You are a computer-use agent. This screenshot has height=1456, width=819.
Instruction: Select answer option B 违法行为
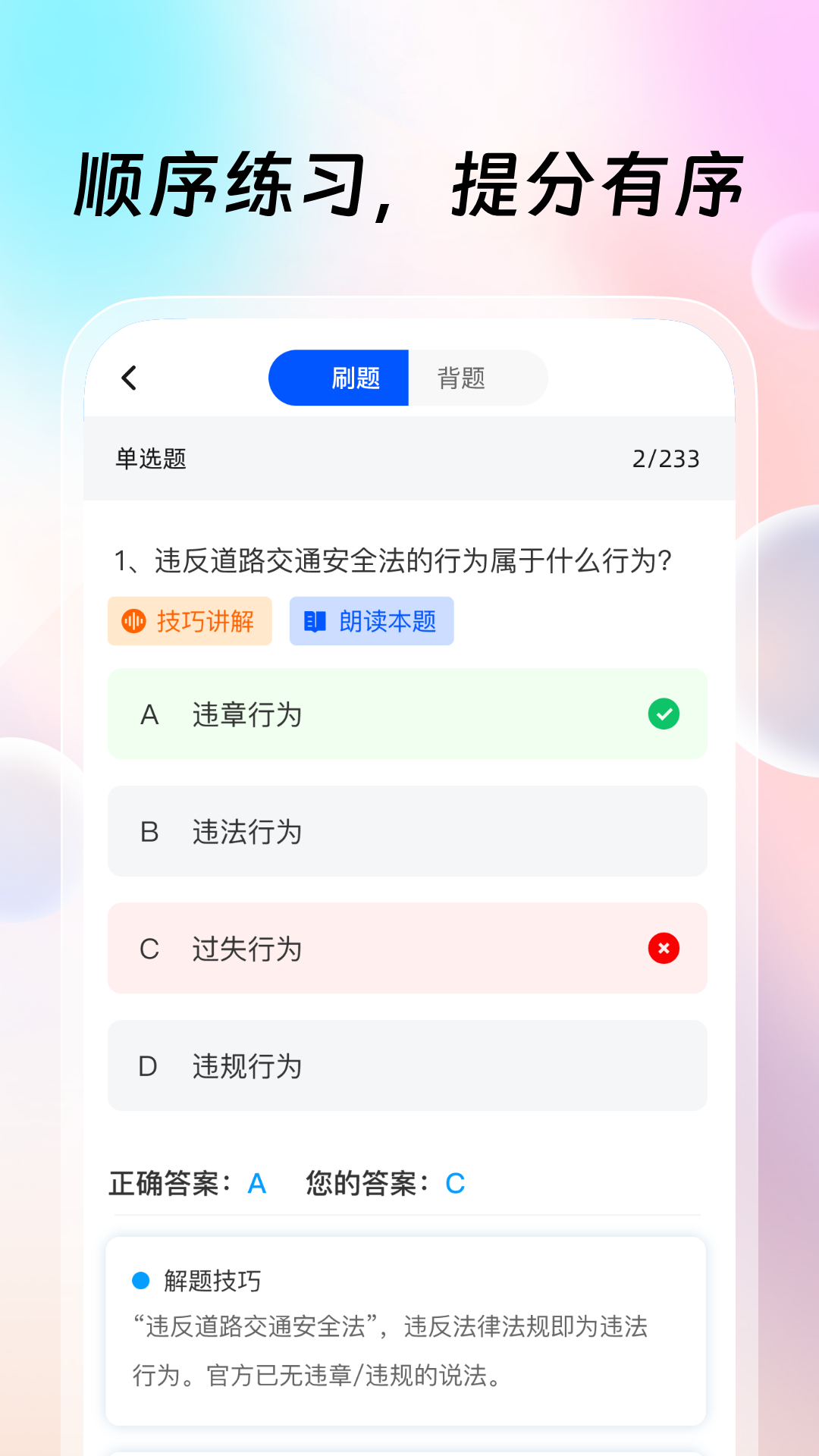tap(407, 831)
